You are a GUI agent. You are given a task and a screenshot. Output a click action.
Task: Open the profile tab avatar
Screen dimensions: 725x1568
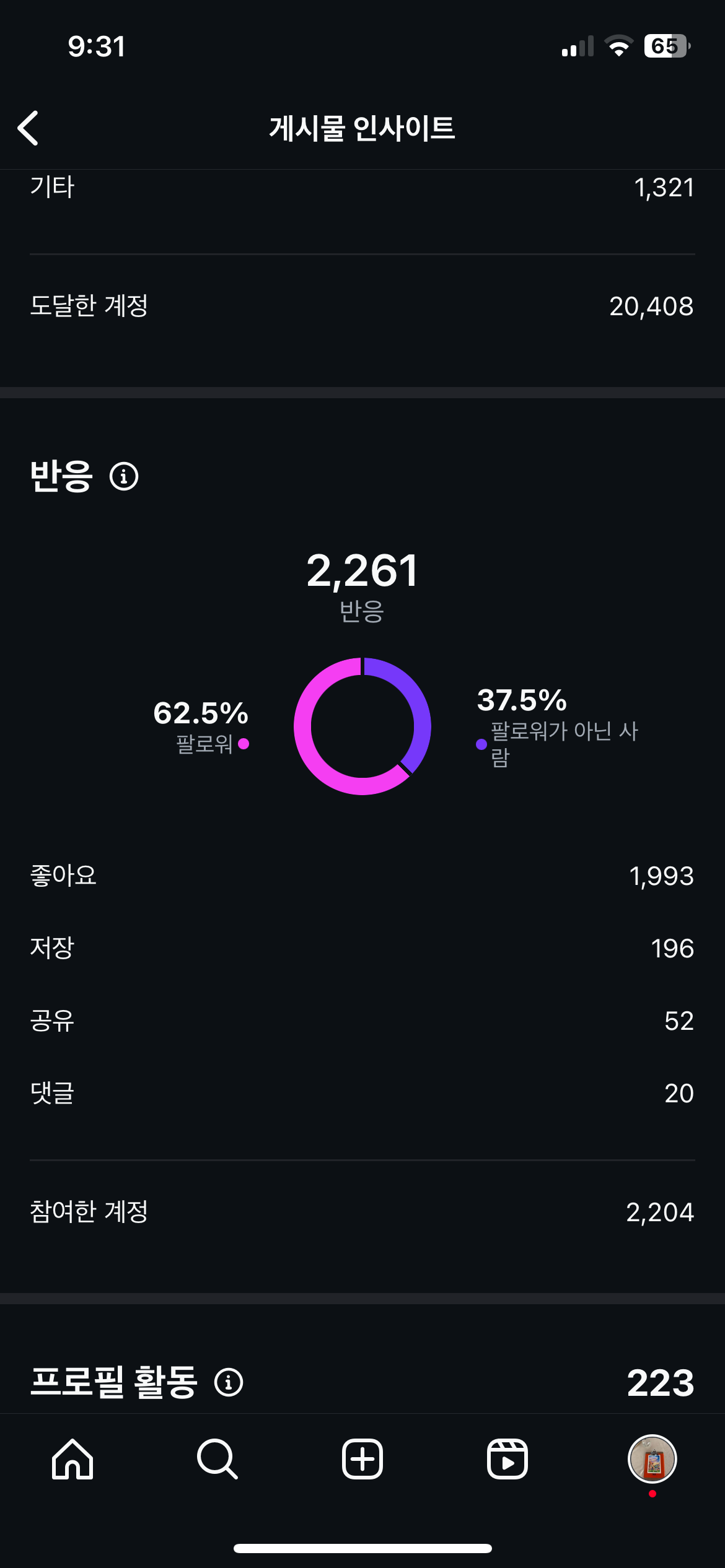(652, 1458)
